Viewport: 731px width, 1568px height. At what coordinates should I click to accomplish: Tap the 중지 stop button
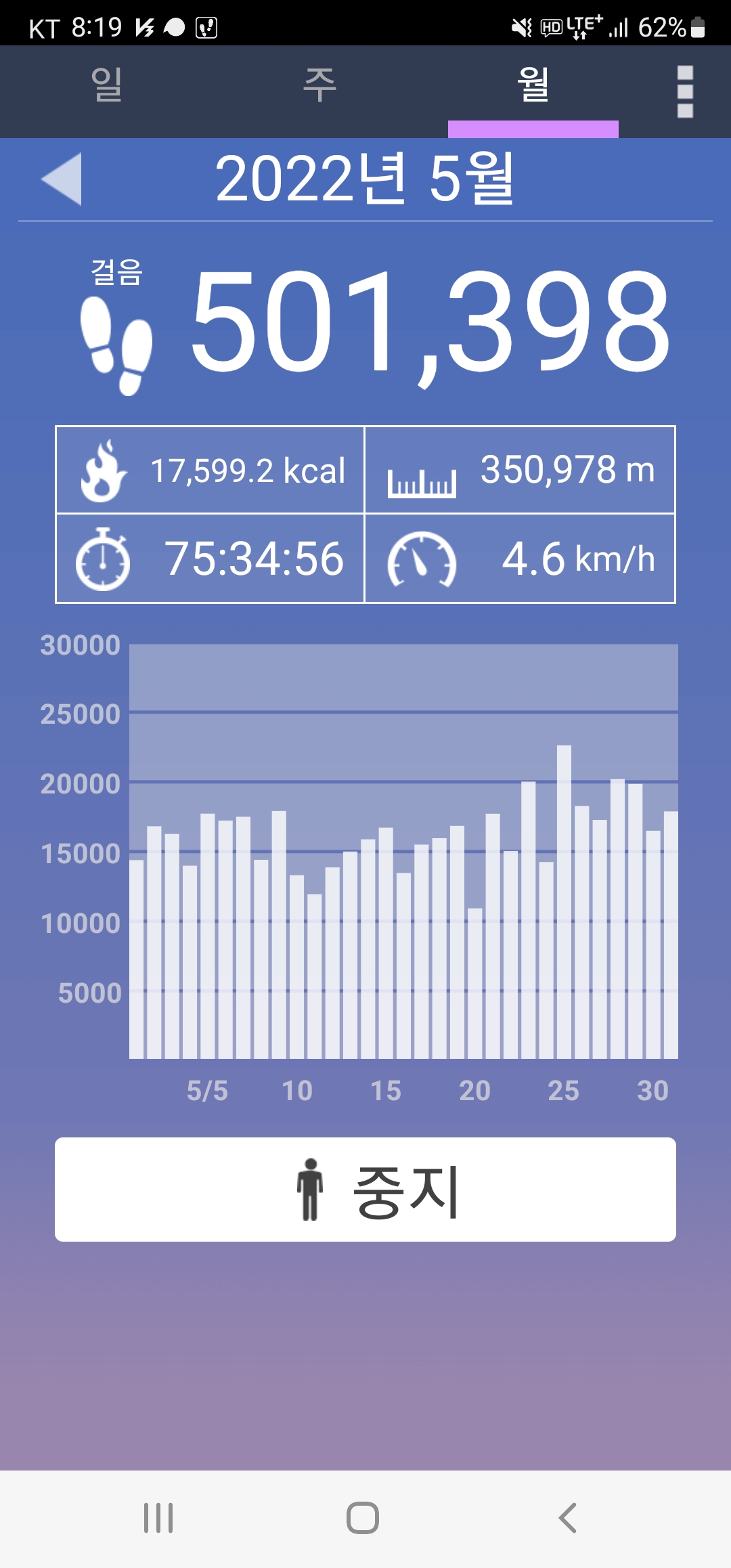(365, 1190)
